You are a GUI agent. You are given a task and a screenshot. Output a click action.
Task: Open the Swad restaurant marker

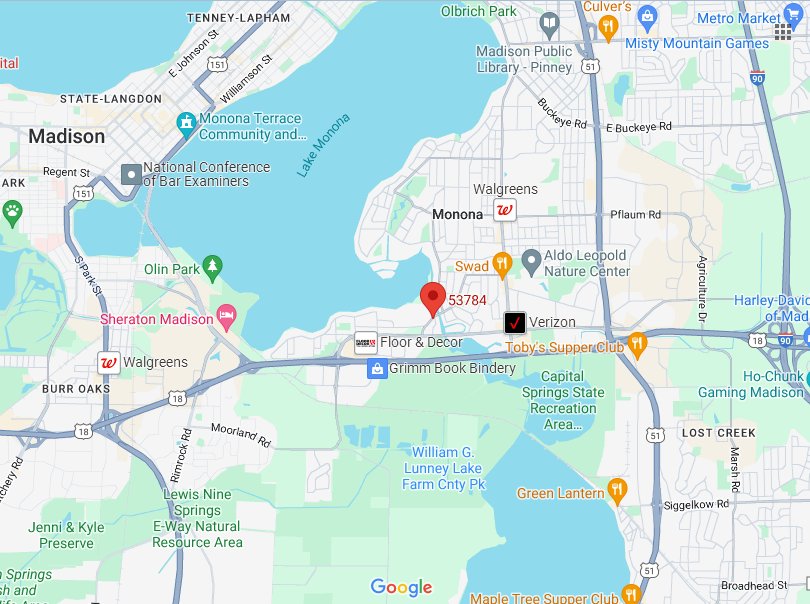(x=503, y=265)
